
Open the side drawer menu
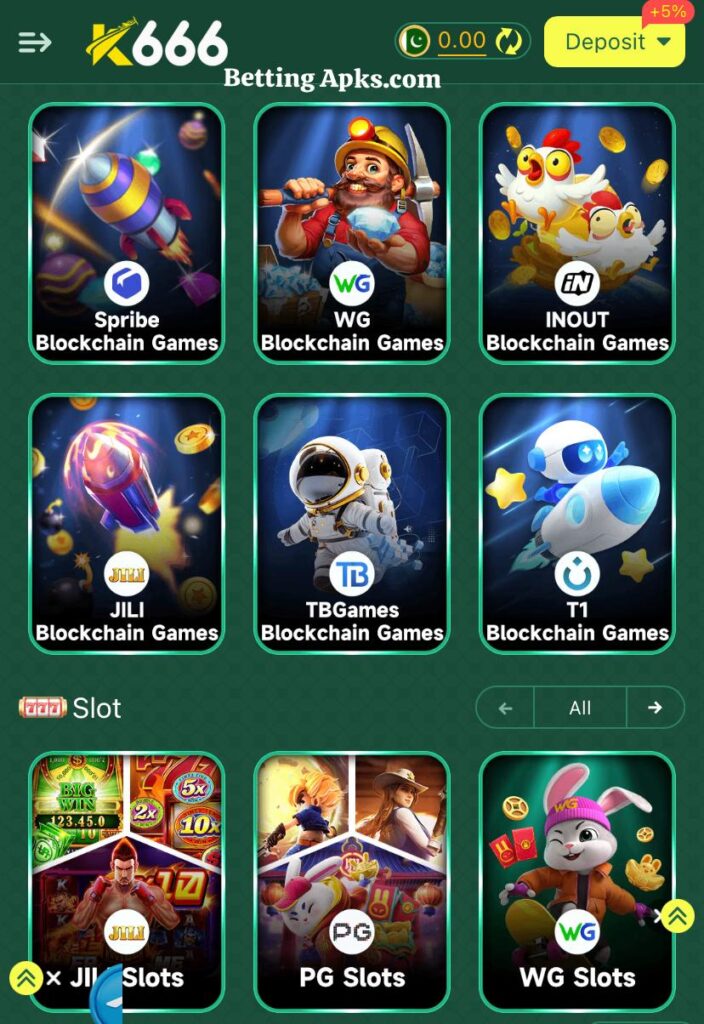tap(34, 42)
